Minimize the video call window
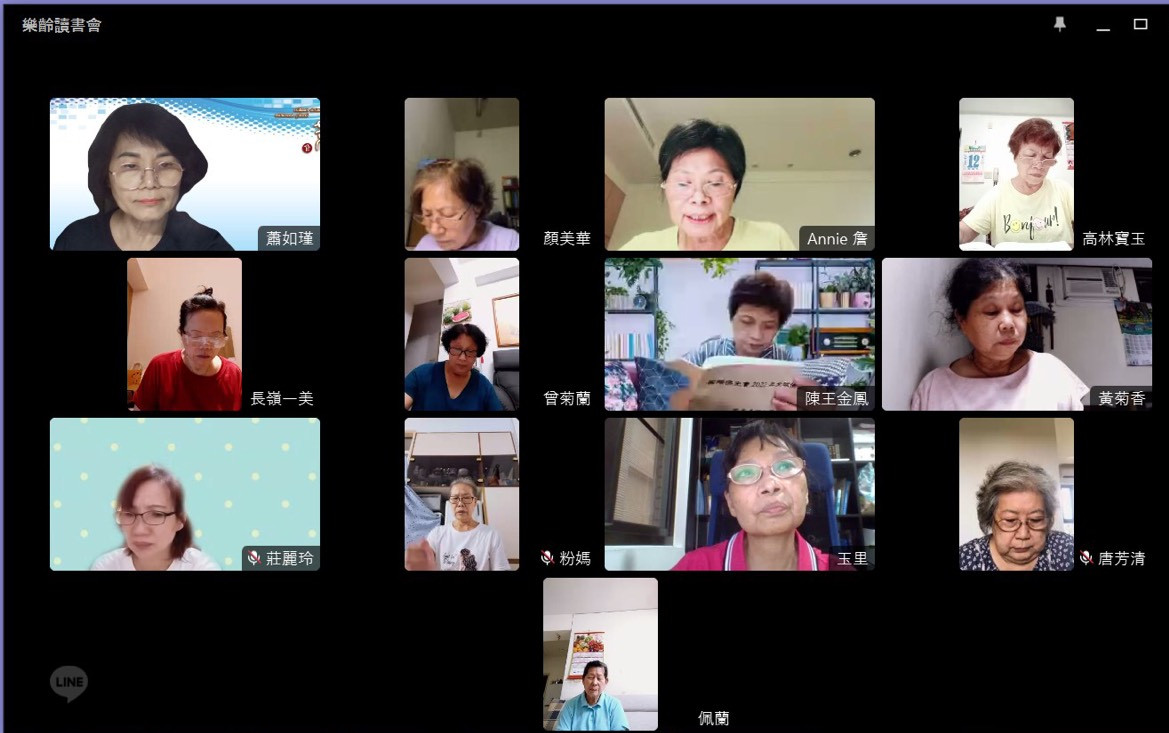The width and height of the screenshot is (1169, 733). (1103, 26)
